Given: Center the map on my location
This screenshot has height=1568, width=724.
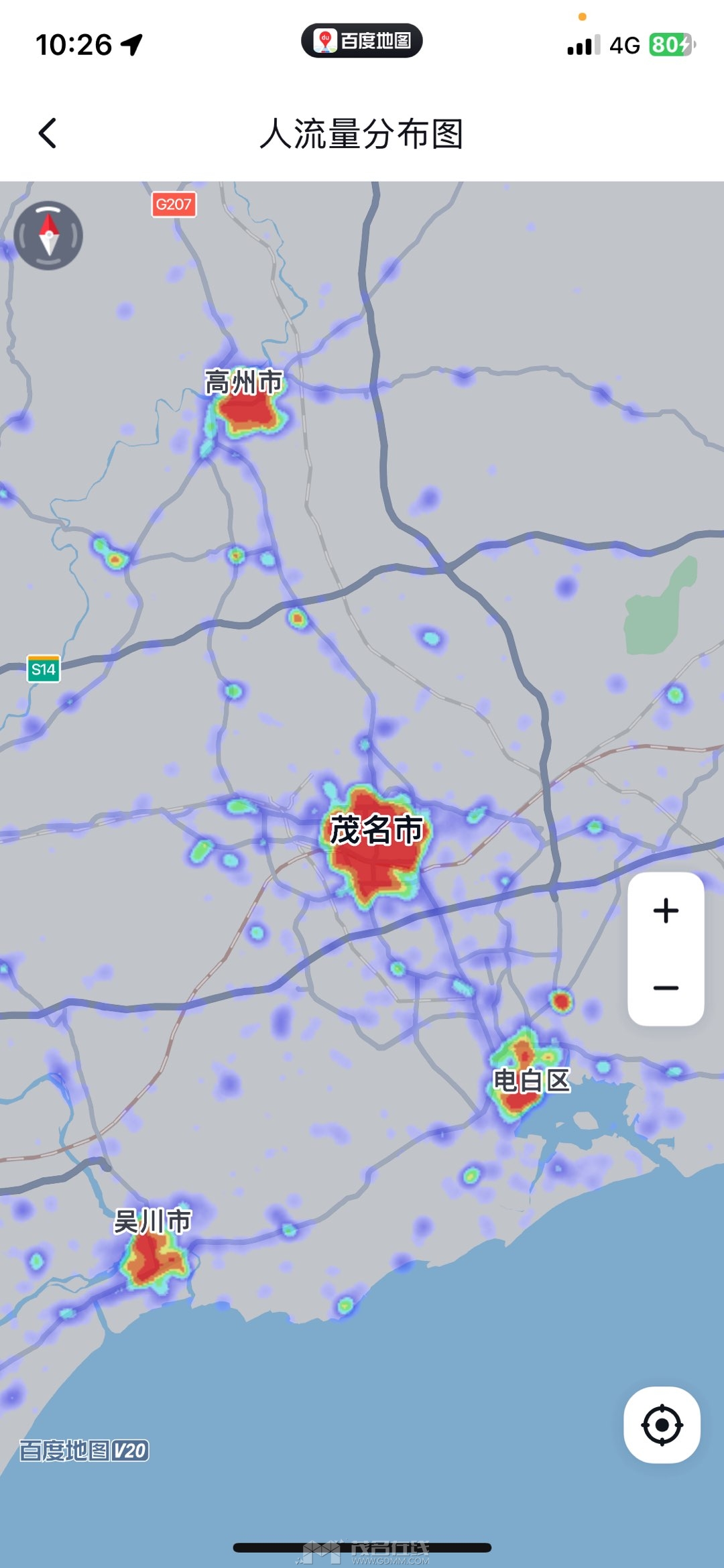Looking at the screenshot, I should click(662, 1425).
